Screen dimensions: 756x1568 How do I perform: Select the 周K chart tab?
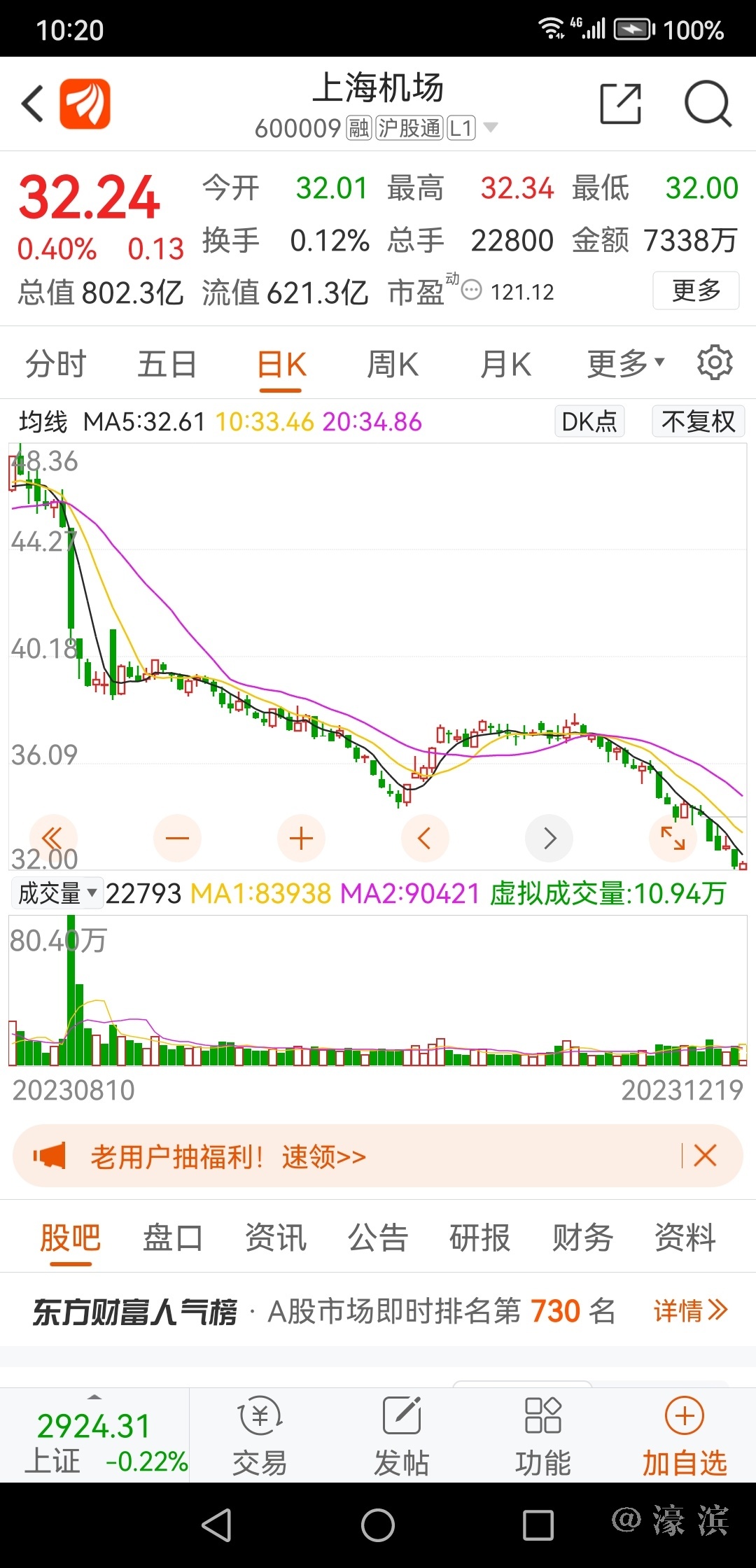coord(393,365)
